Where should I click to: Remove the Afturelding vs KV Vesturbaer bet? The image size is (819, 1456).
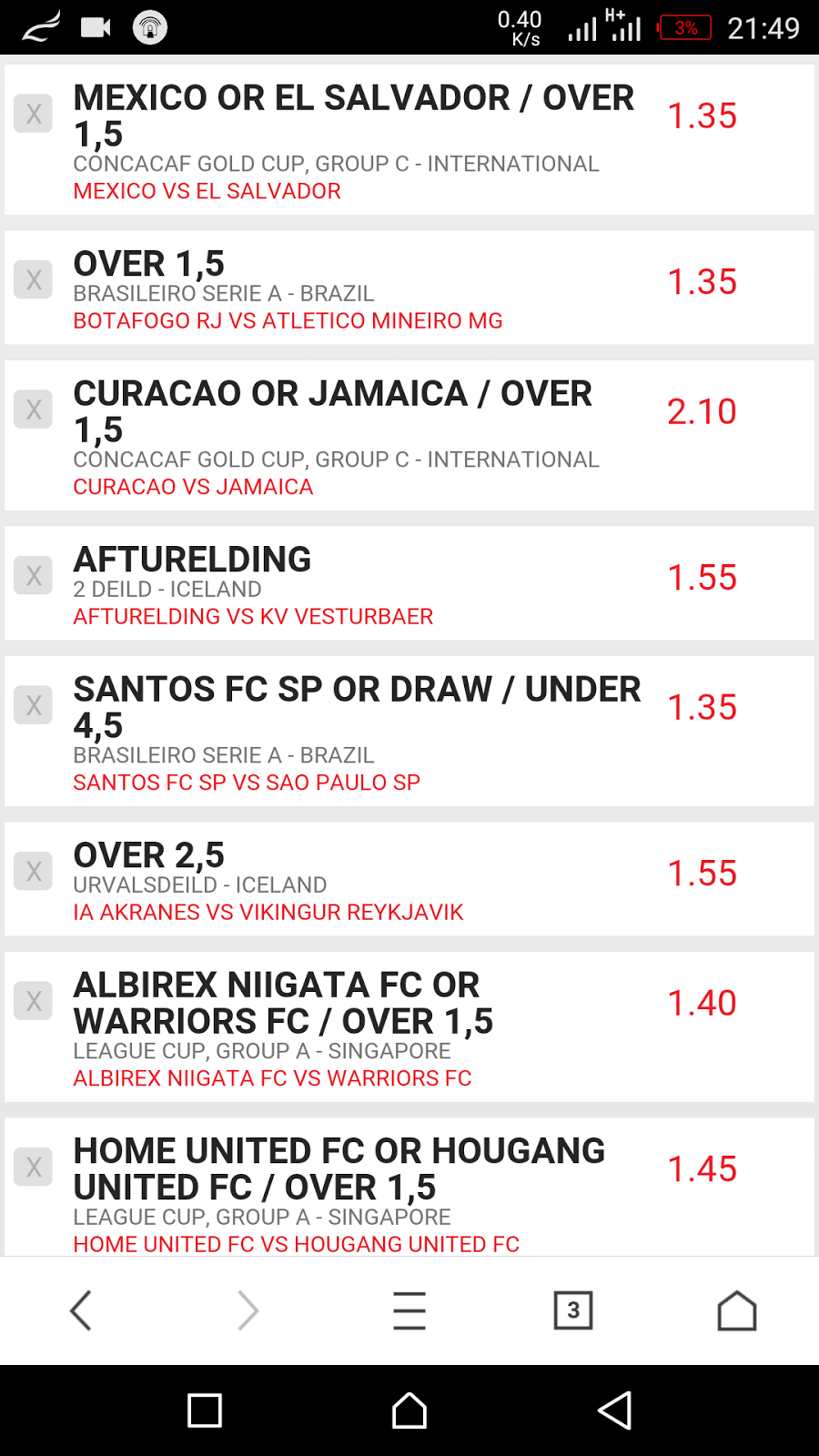click(x=34, y=575)
